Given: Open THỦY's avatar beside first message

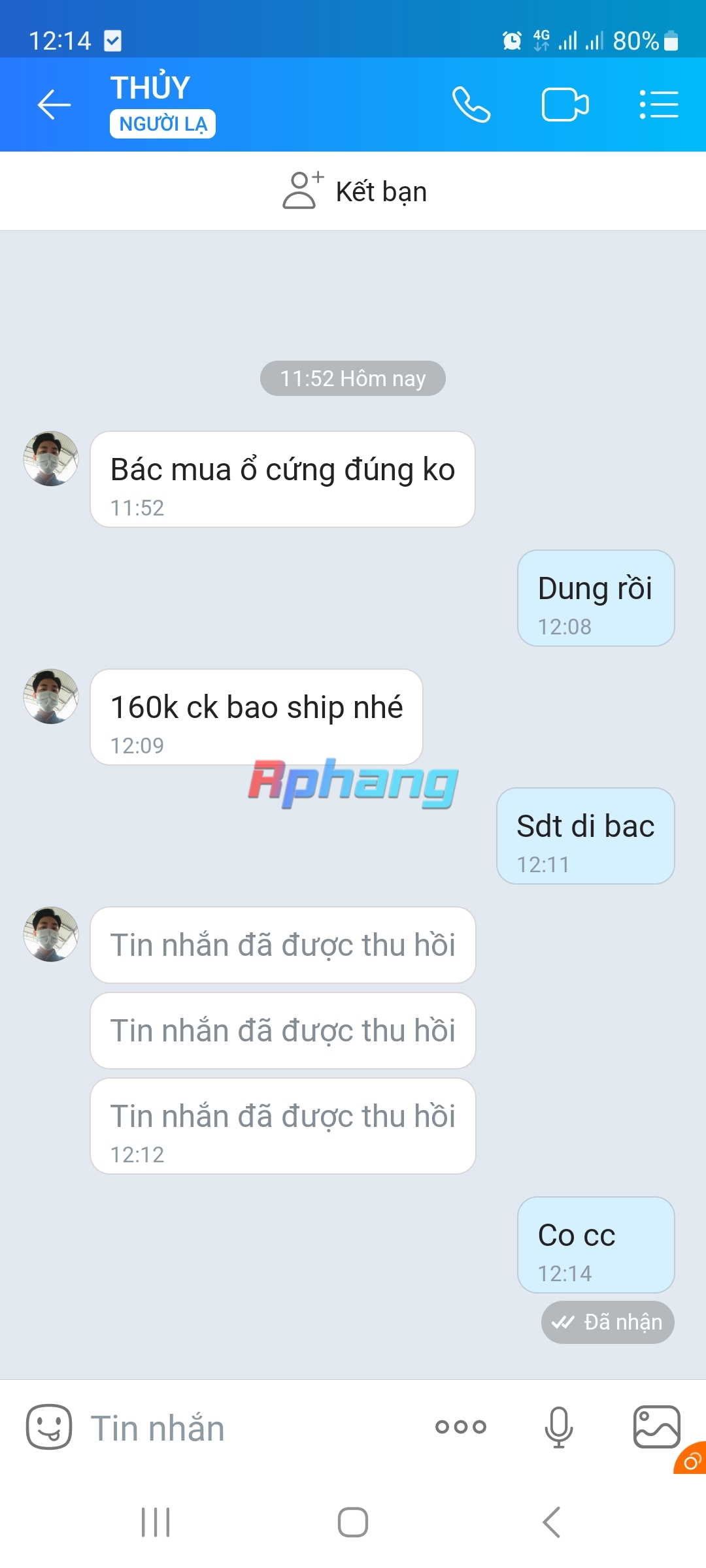Looking at the screenshot, I should tap(51, 458).
